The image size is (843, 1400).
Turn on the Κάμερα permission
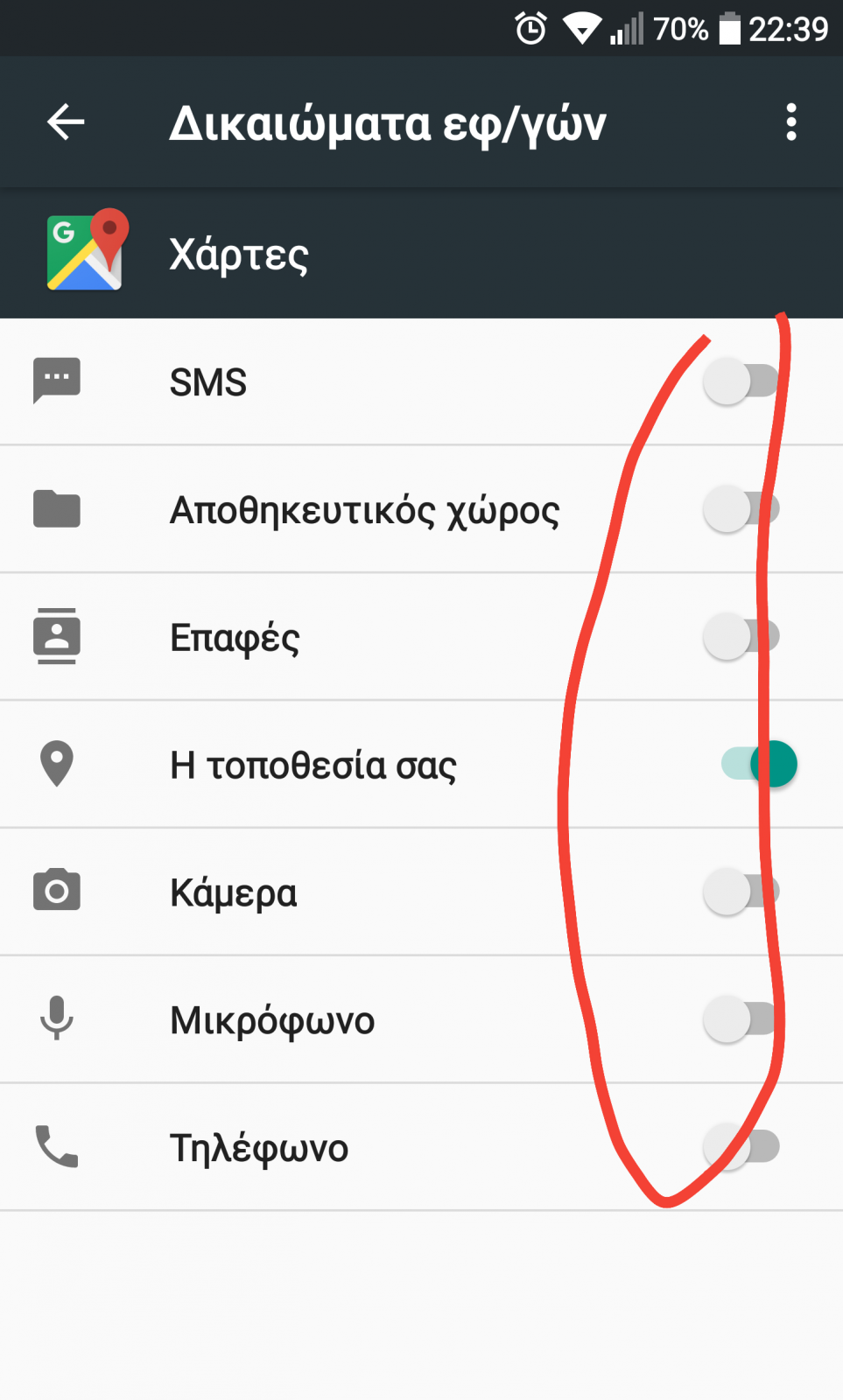[x=741, y=892]
